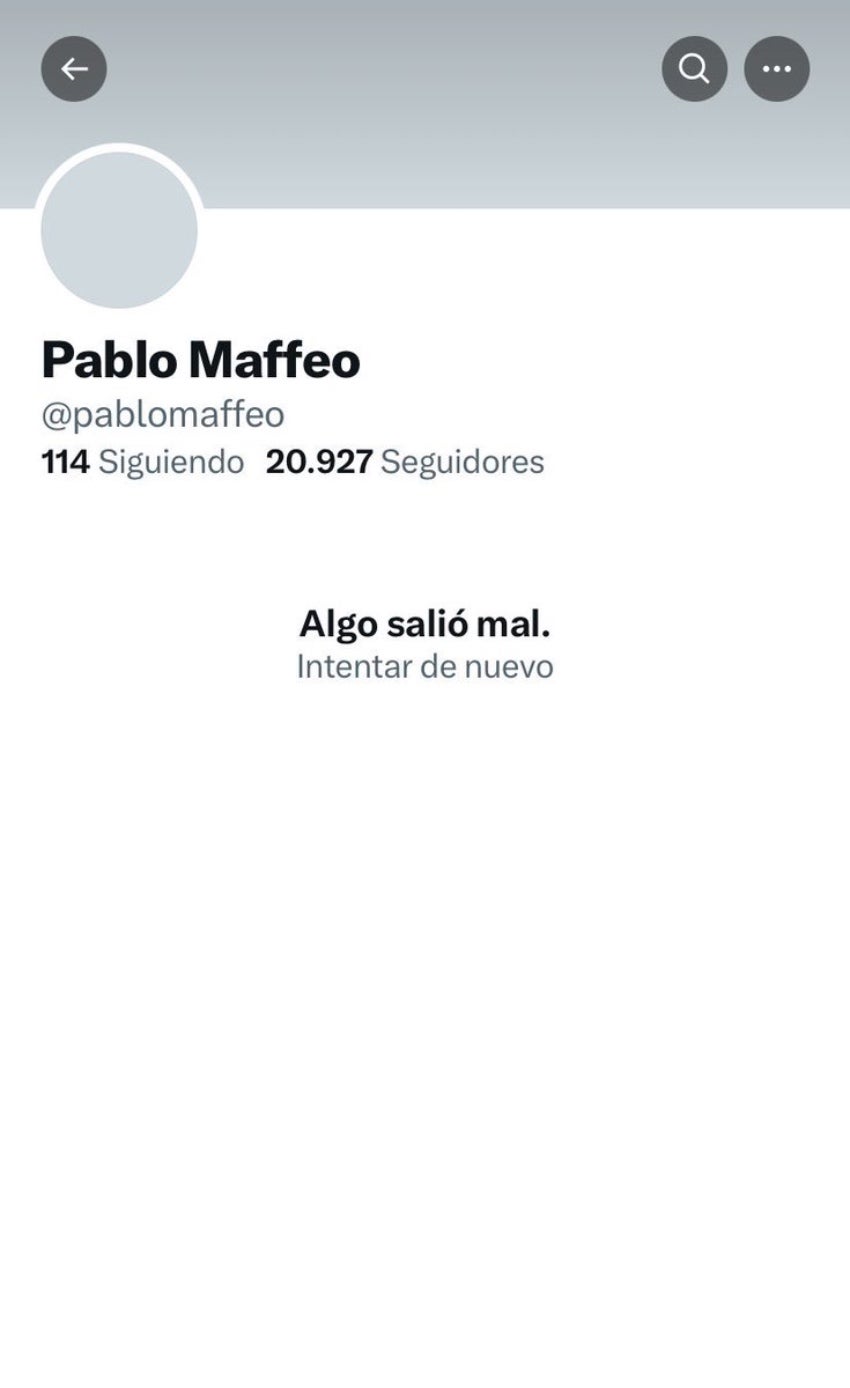Open the three-dot overflow menu

(777, 69)
